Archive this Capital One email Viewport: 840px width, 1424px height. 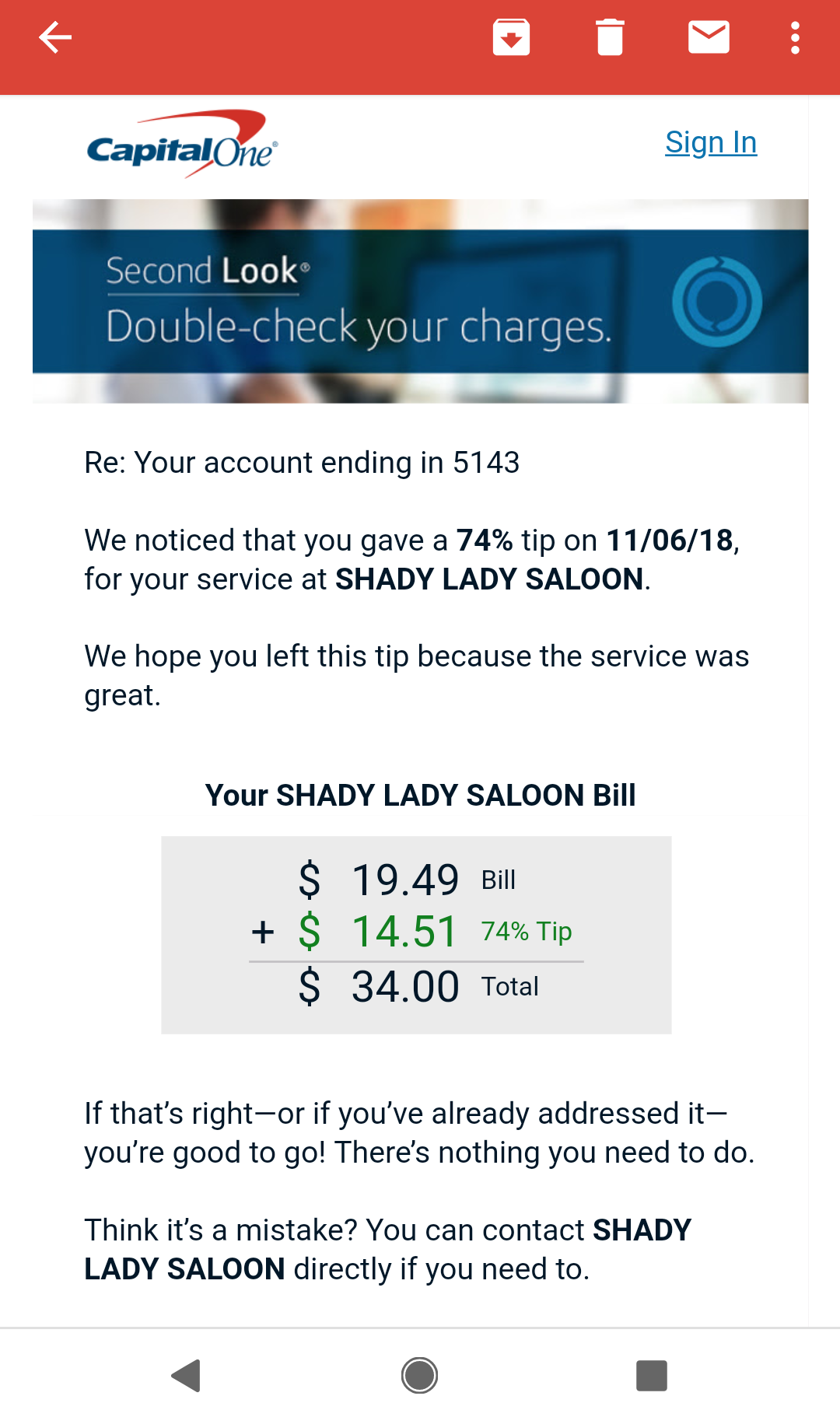point(511,37)
